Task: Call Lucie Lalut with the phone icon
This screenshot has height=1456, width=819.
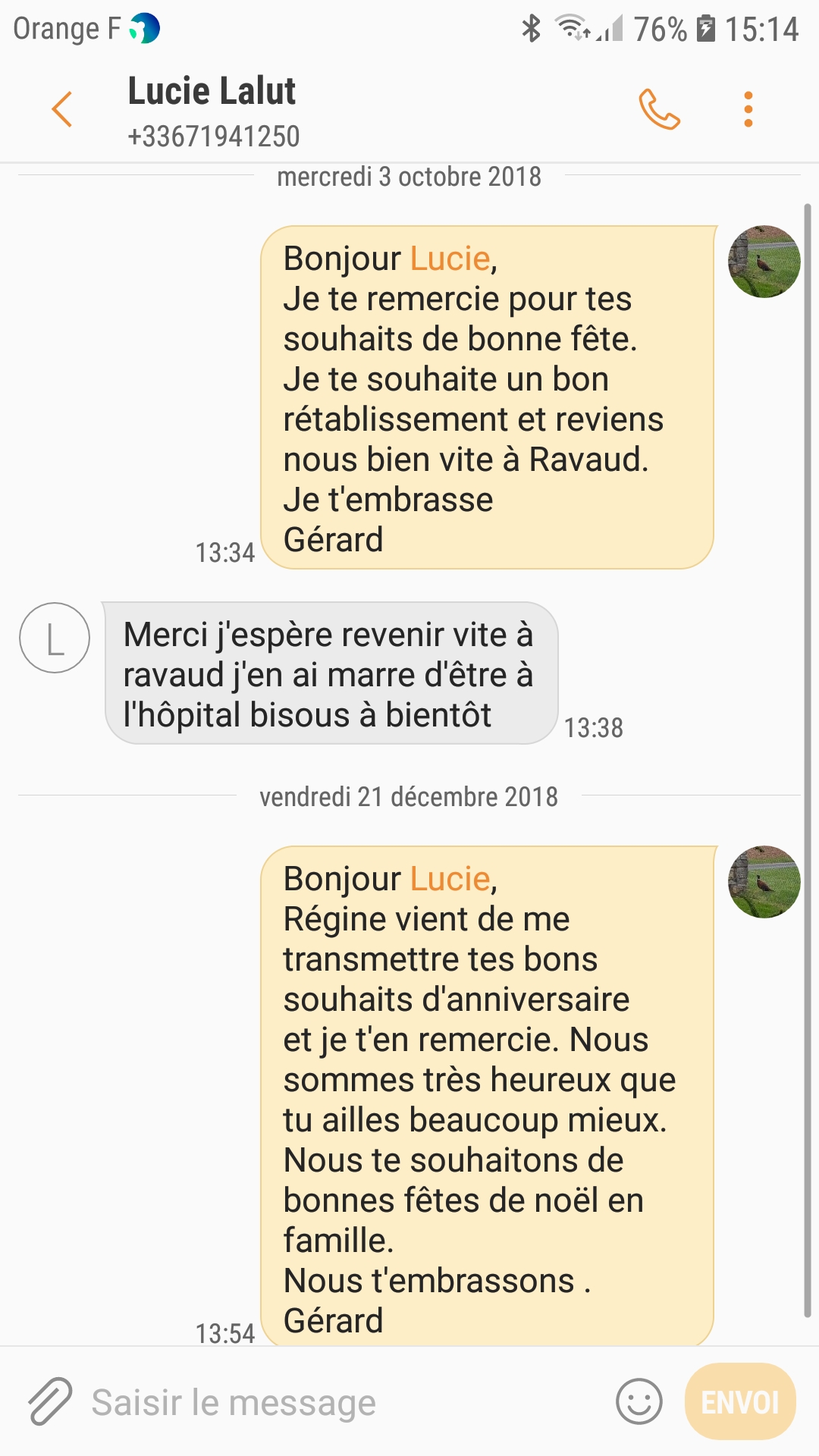Action: 659,110
